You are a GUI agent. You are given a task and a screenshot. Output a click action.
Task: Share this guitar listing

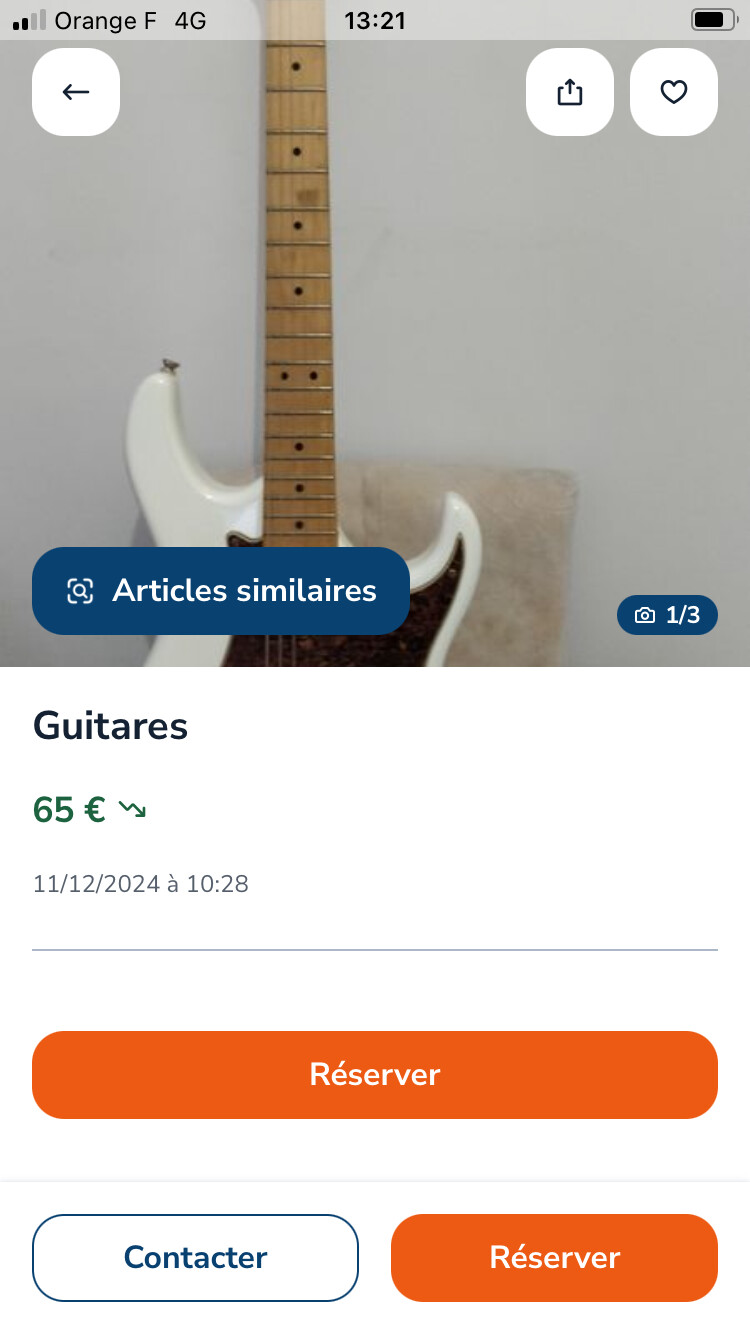(x=569, y=92)
